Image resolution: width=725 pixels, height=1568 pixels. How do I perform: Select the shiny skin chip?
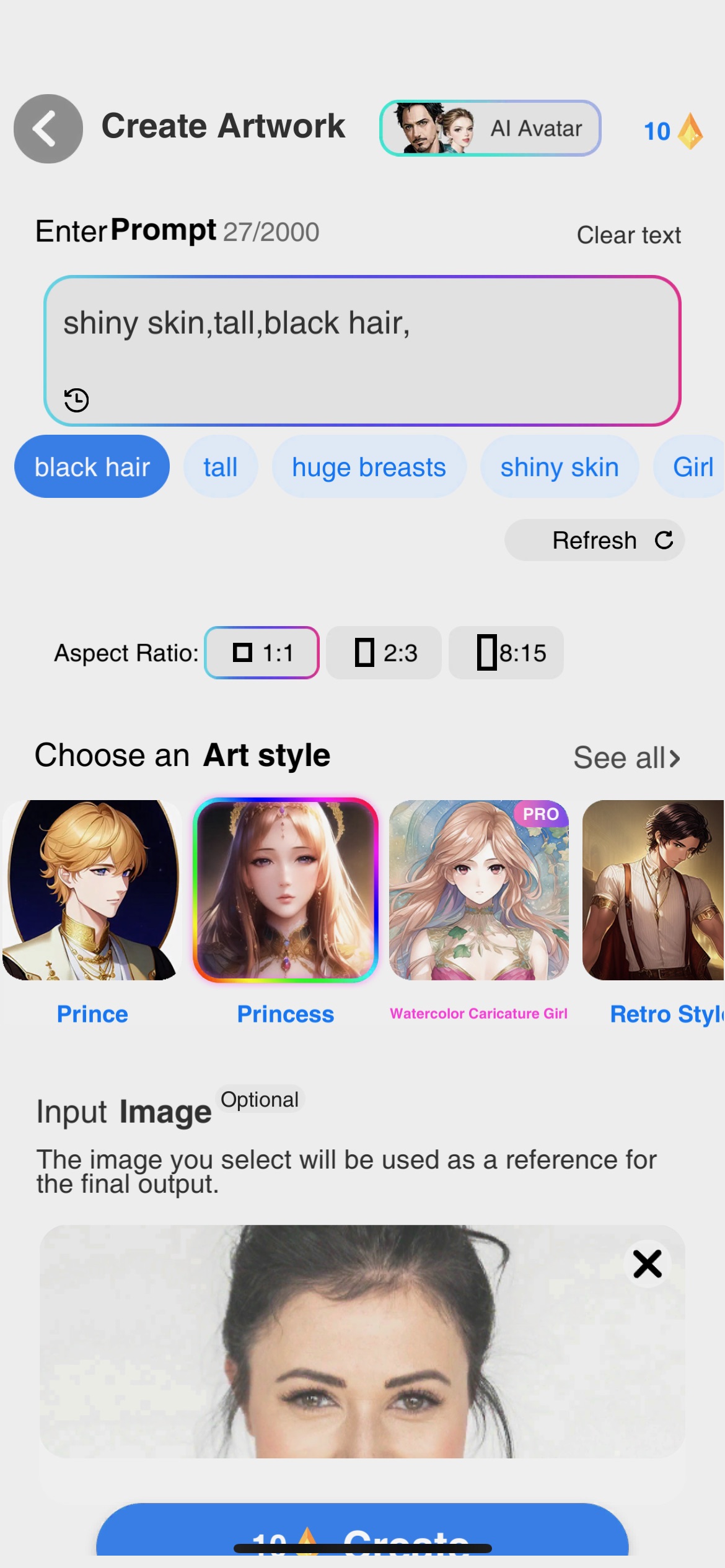pos(560,466)
